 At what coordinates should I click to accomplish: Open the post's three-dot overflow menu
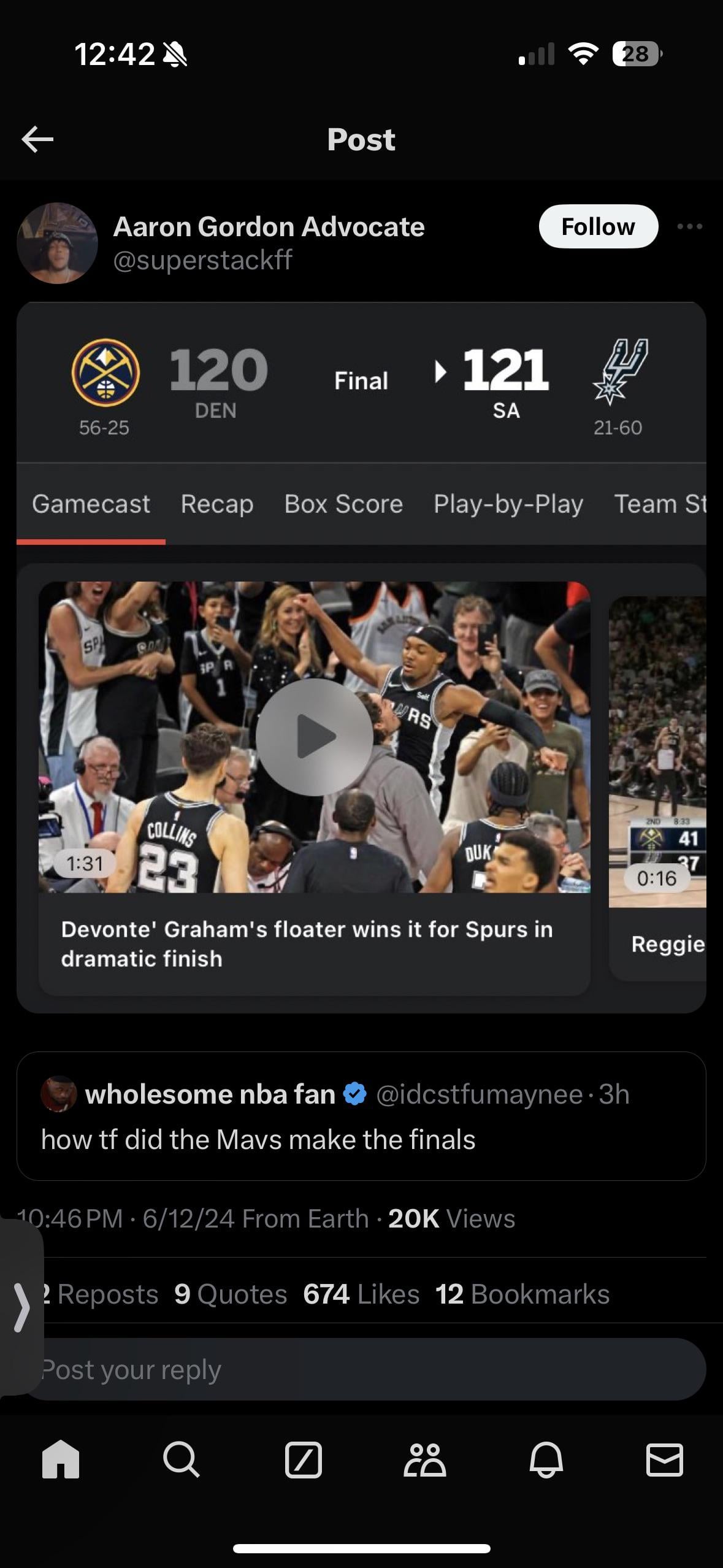pyautogui.click(x=689, y=226)
